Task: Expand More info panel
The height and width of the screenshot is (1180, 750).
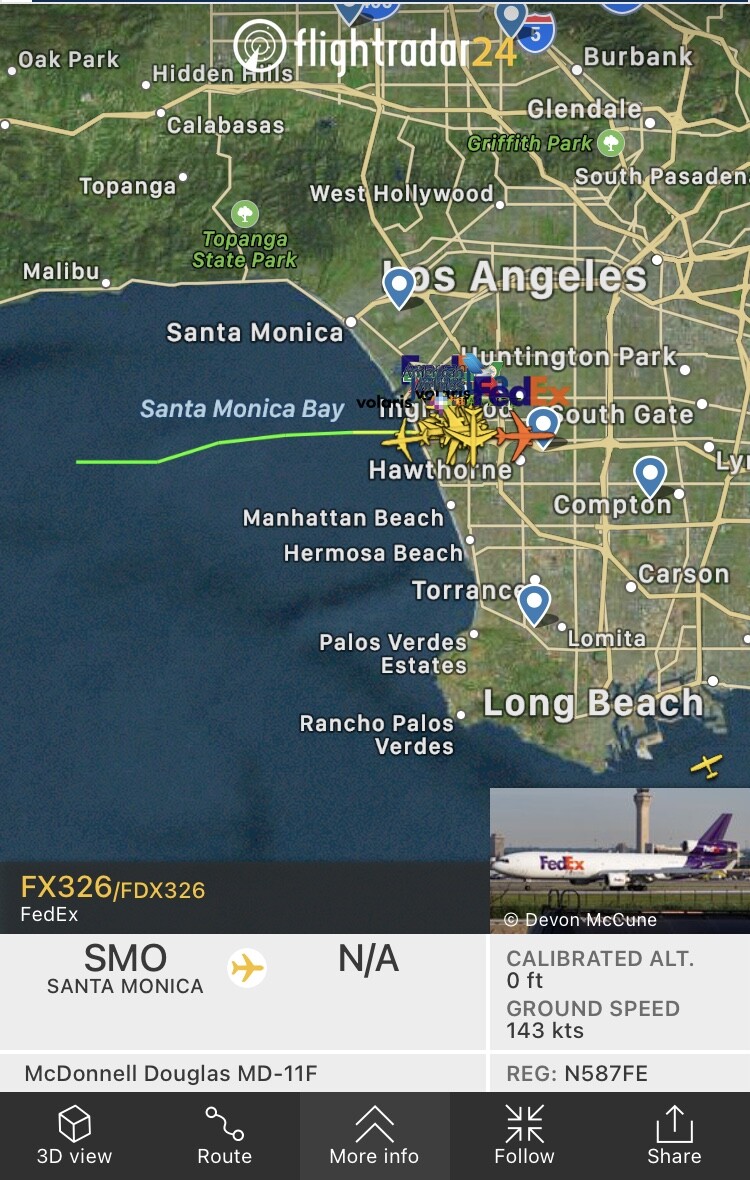Action: coord(374,1135)
